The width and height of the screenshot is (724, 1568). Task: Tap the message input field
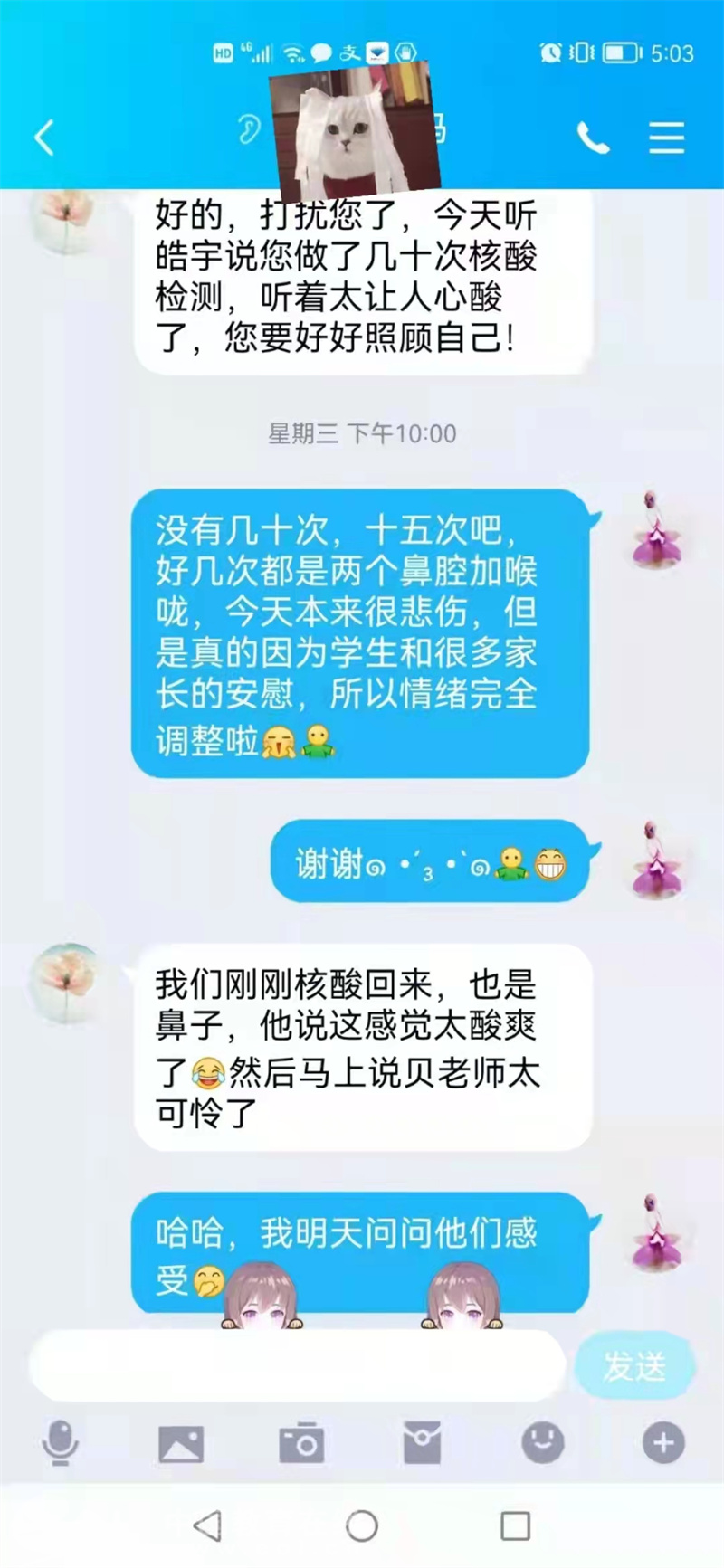pos(299,1366)
